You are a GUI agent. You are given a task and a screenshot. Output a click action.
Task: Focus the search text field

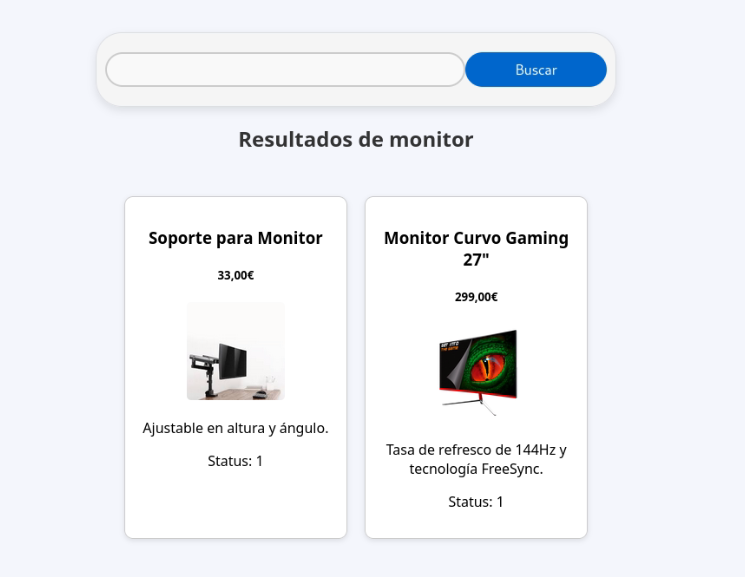point(284,70)
